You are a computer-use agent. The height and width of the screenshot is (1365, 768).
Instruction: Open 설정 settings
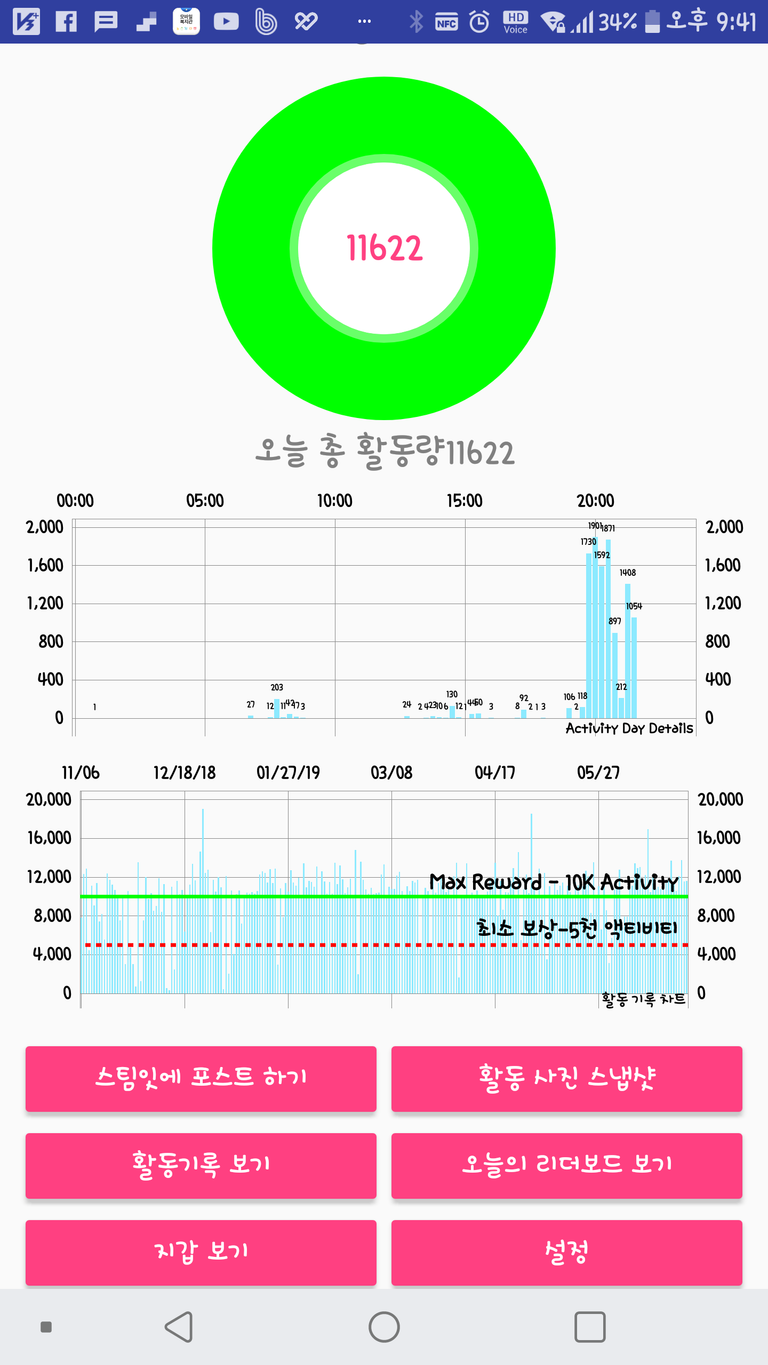(x=566, y=1252)
